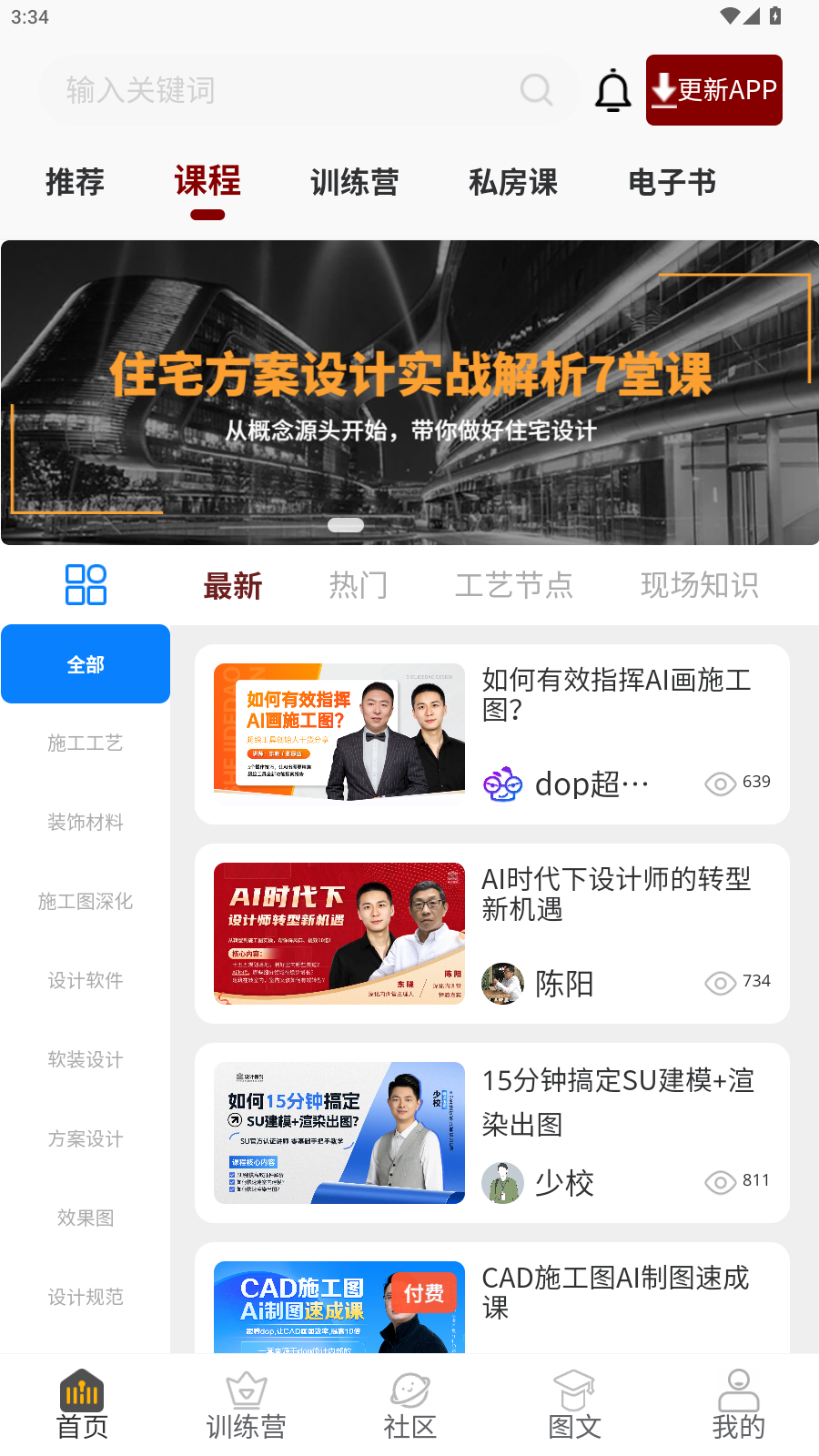This screenshot has height=1456, width=819.
Task: Tap the carousel page indicator below the banner
Action: [x=346, y=524]
